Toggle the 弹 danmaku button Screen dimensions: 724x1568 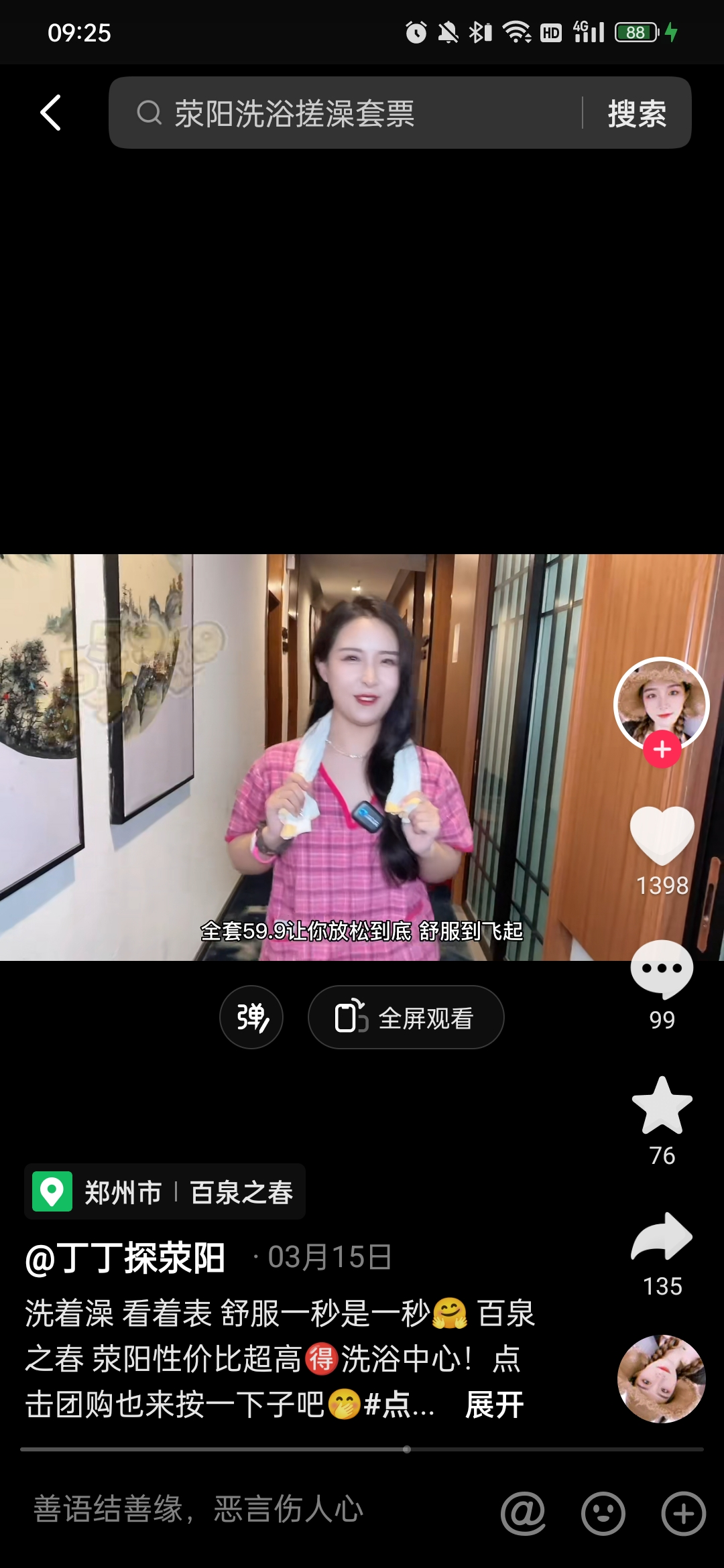[251, 1017]
